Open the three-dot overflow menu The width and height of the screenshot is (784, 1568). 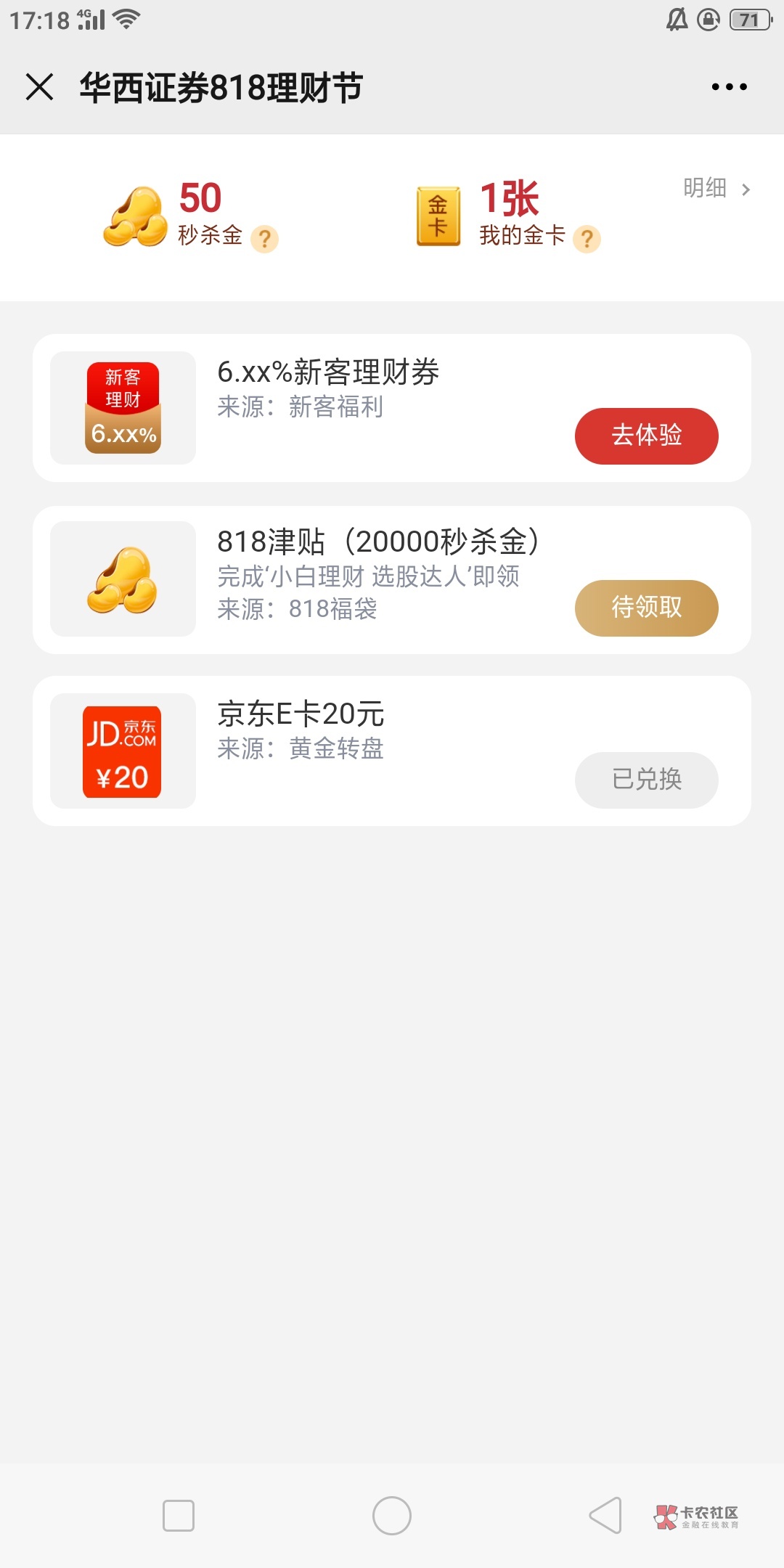(729, 87)
